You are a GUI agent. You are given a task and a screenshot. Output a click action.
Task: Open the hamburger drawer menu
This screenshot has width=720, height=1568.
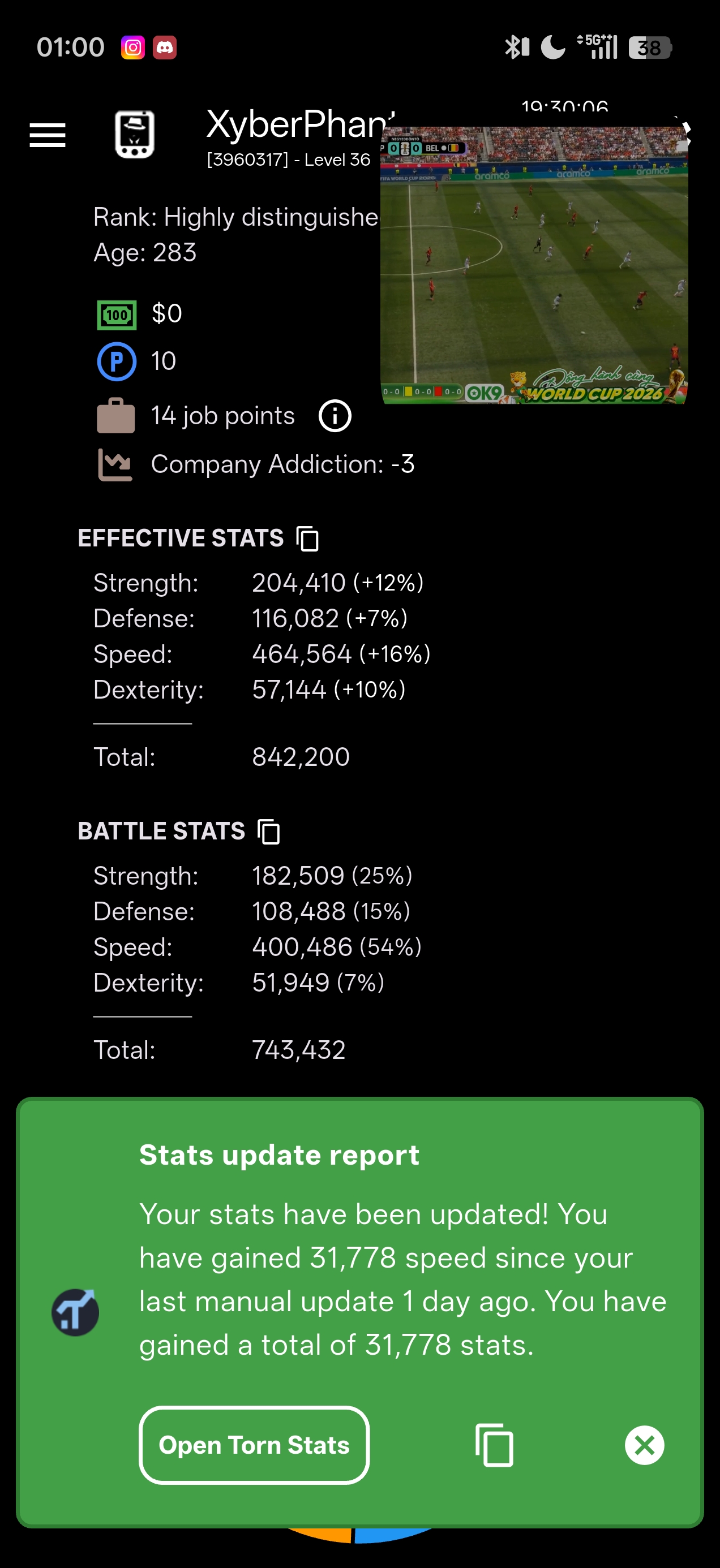click(x=48, y=135)
